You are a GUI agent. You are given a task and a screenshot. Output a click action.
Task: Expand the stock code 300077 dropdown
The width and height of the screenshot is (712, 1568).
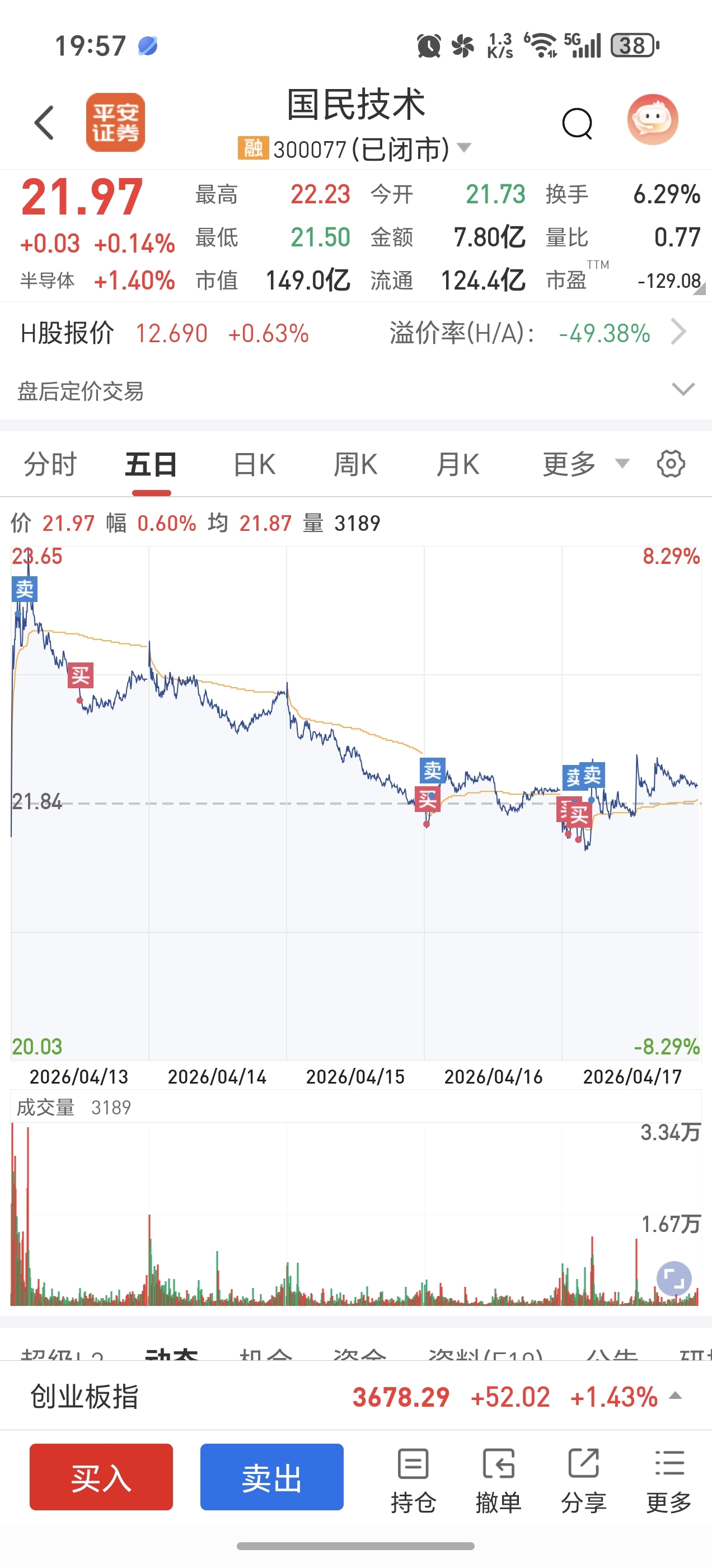[x=463, y=148]
